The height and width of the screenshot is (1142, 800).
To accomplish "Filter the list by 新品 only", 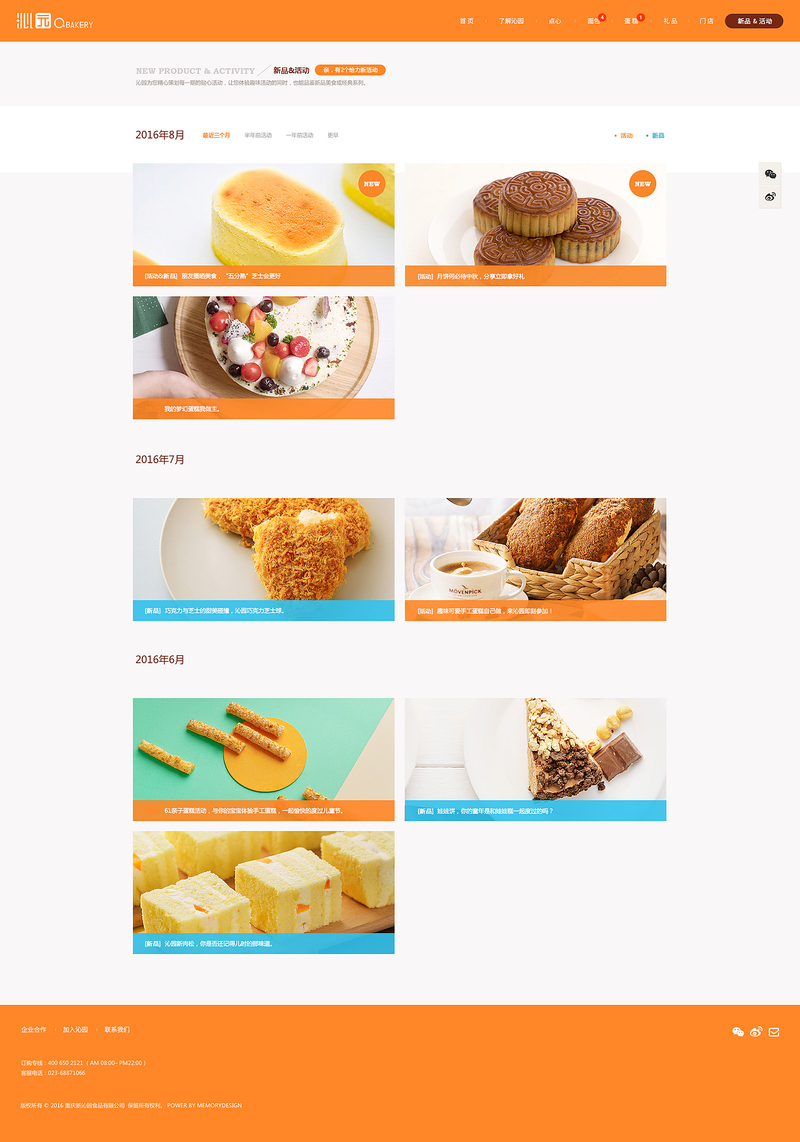I will pyautogui.click(x=656, y=135).
